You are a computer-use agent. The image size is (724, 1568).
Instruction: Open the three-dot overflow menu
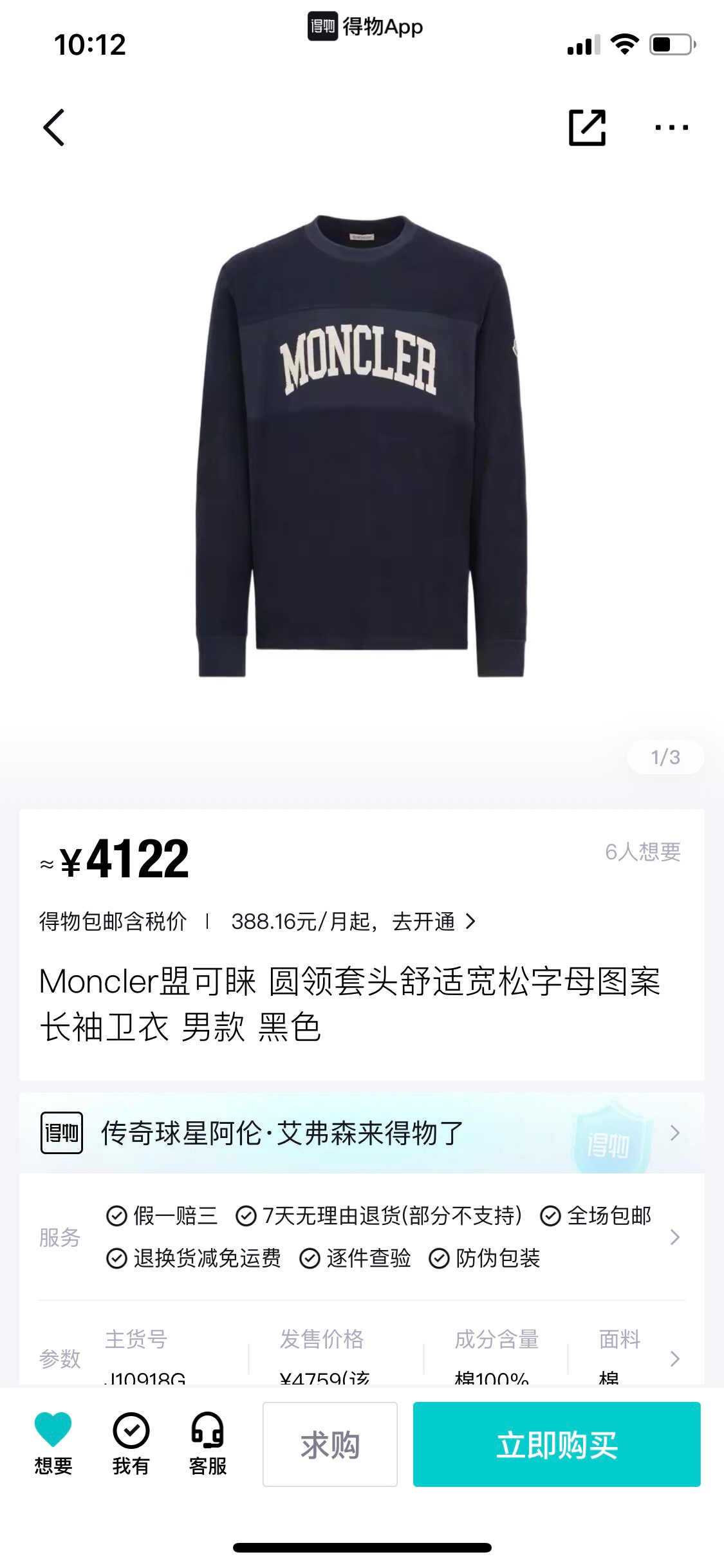pyautogui.click(x=671, y=127)
